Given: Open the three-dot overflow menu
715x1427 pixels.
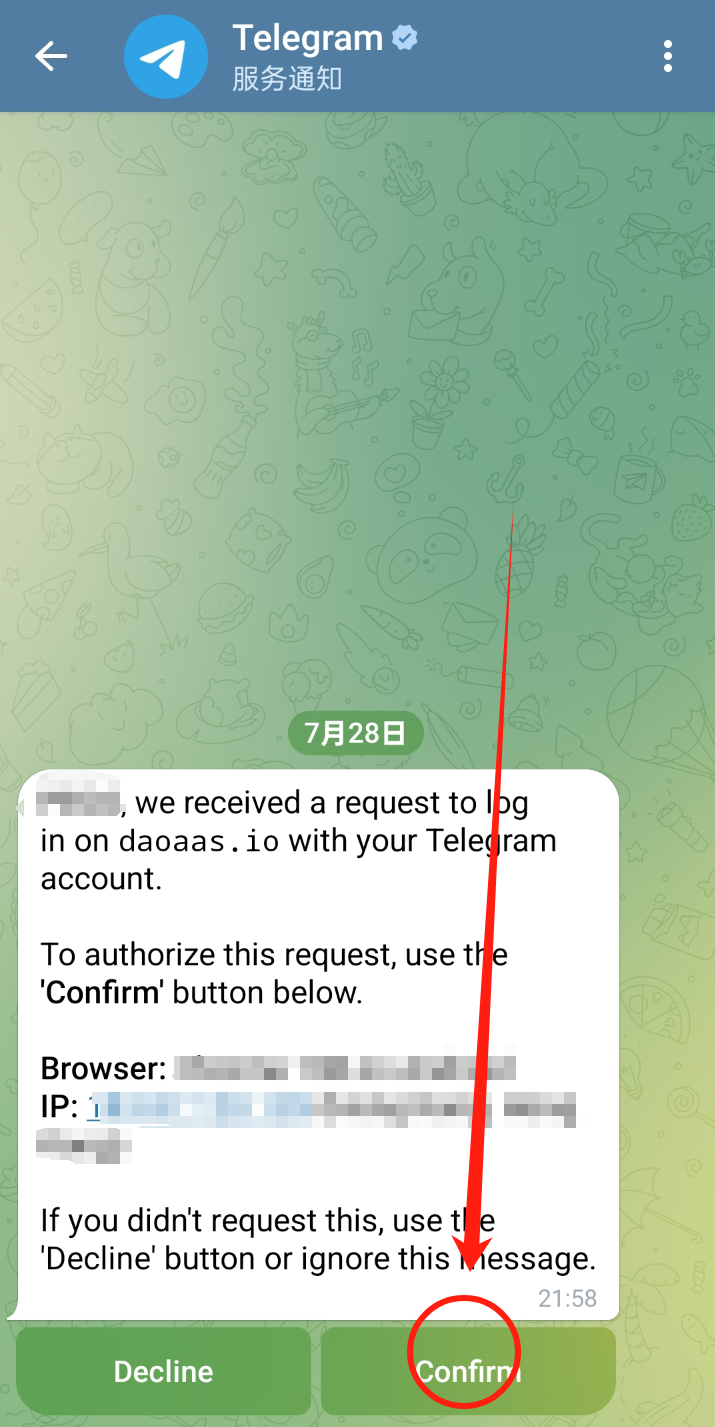Looking at the screenshot, I should pos(668,56).
